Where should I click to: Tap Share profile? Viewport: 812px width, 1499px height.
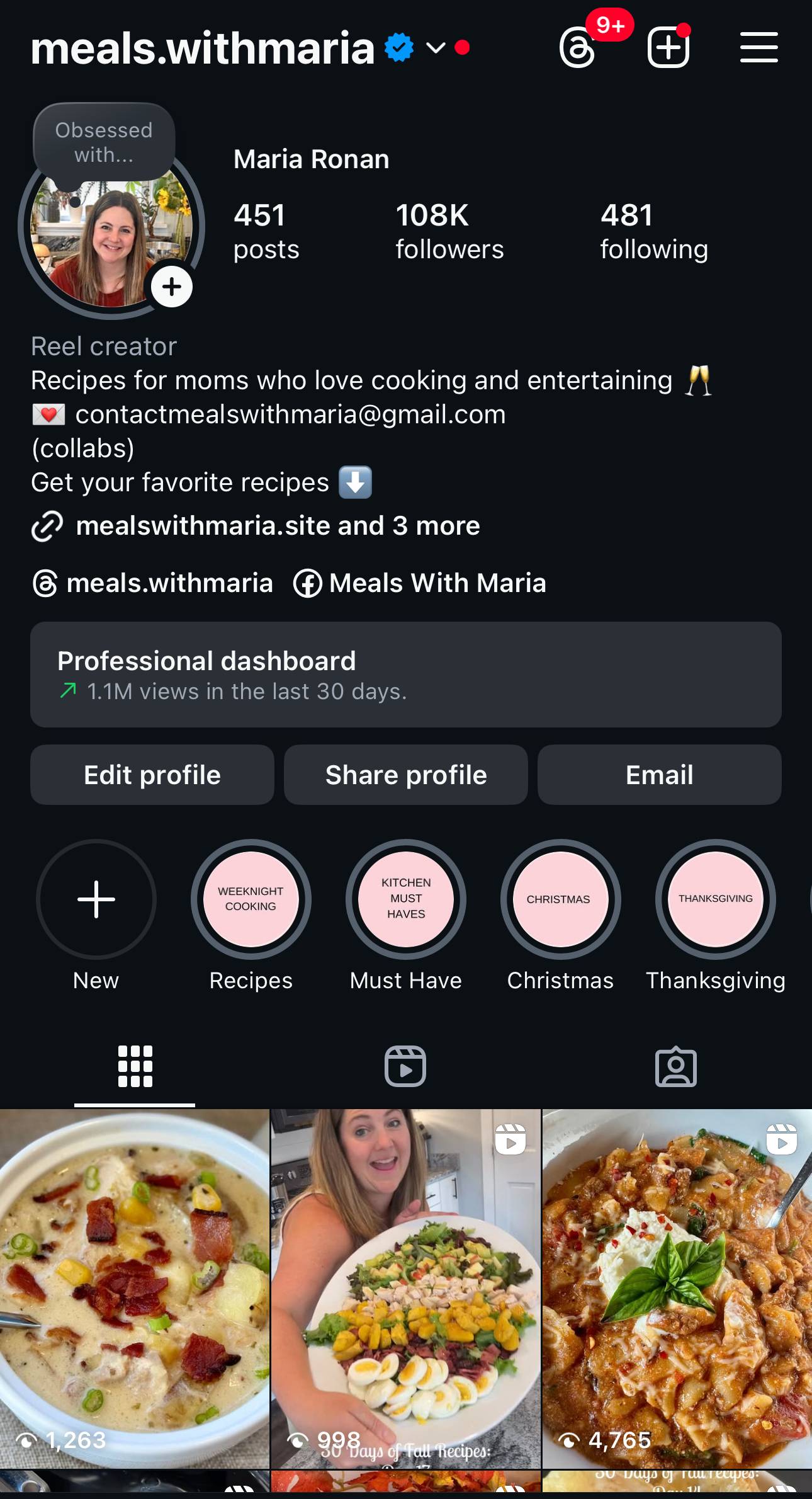coord(405,775)
